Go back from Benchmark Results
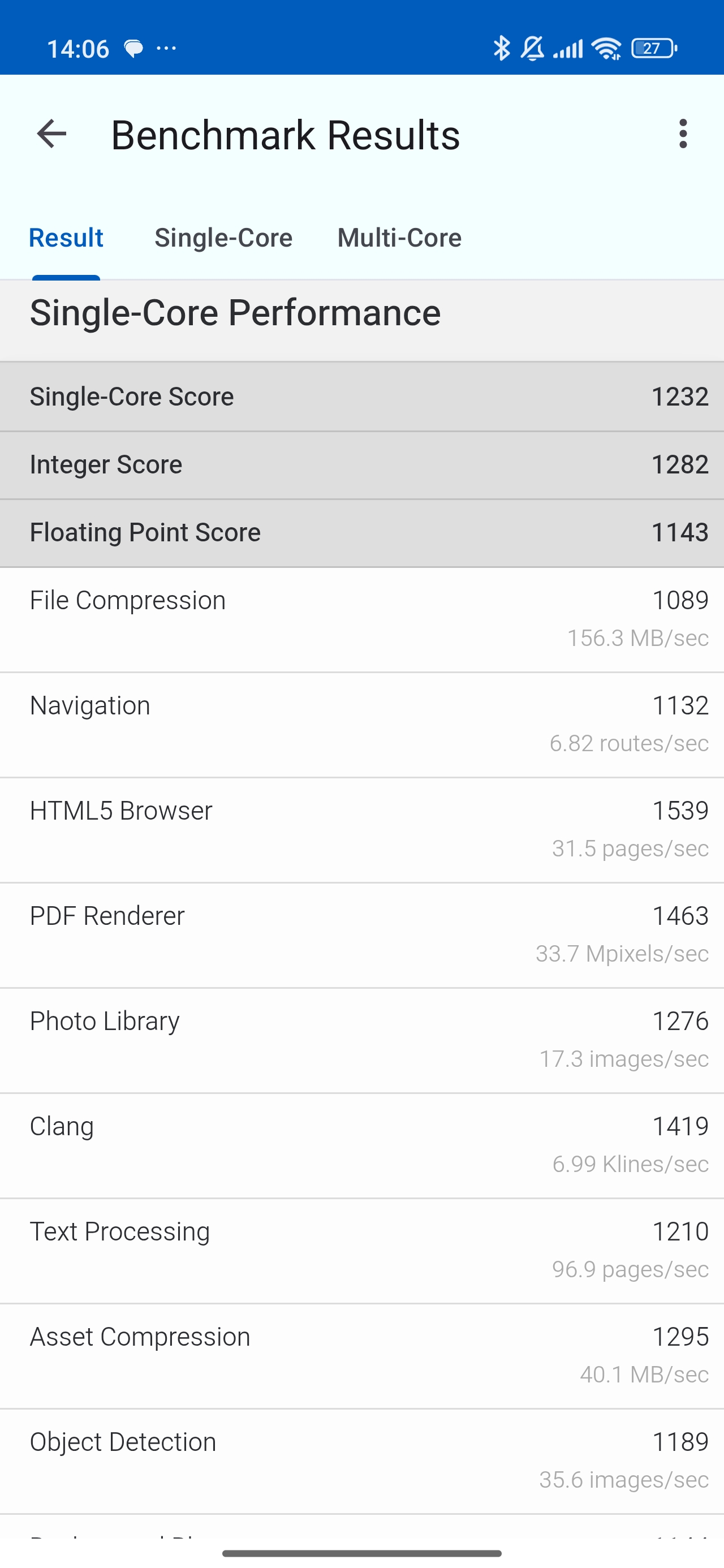The height and width of the screenshot is (1568, 724). point(52,134)
